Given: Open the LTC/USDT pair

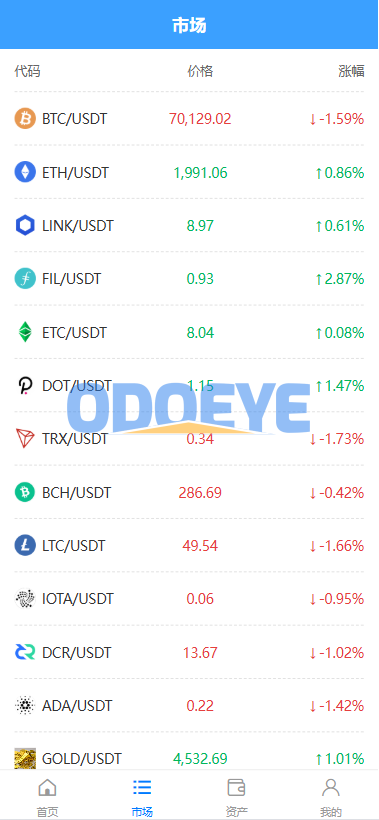Looking at the screenshot, I should (189, 545).
